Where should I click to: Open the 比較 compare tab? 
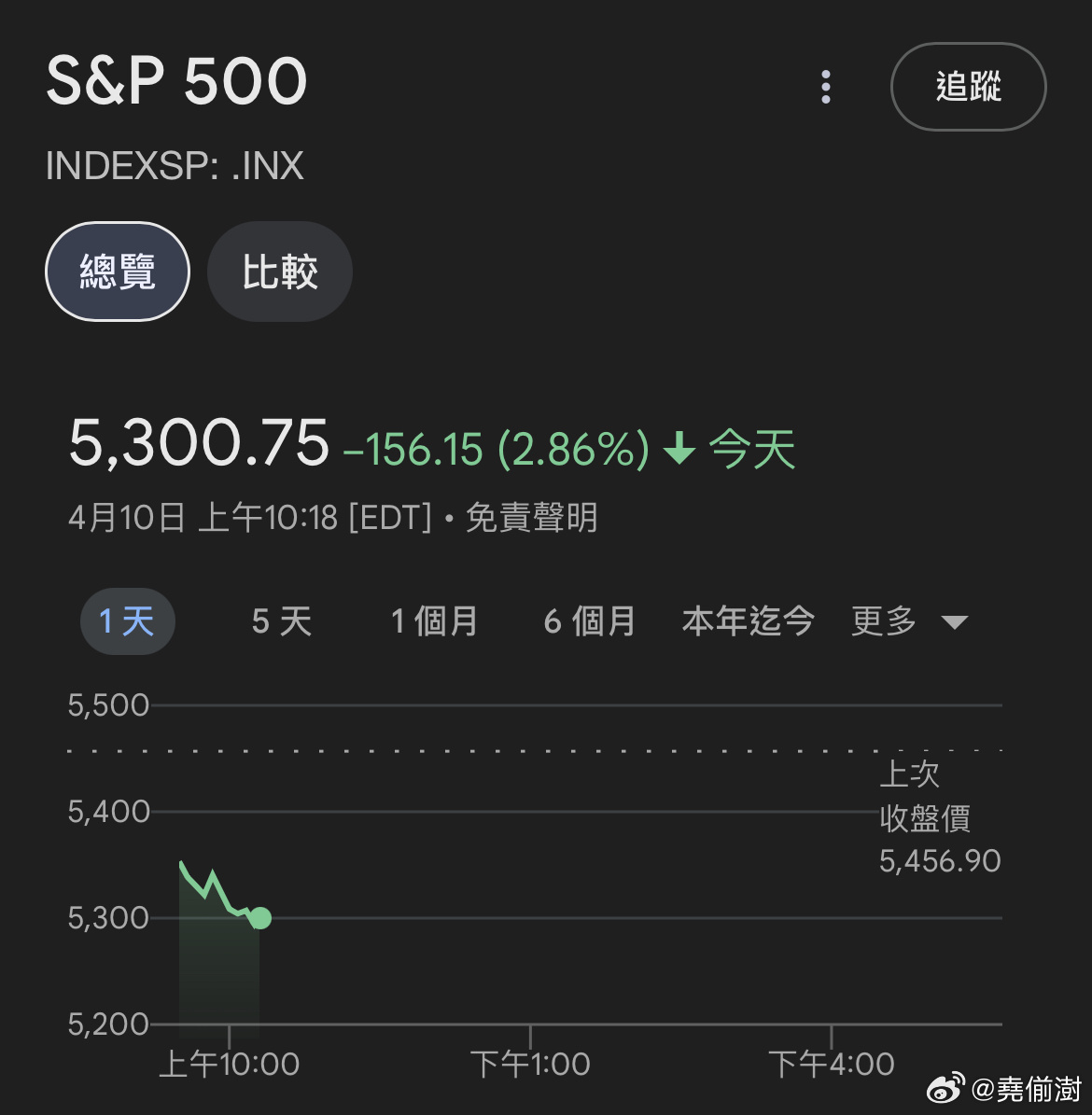click(x=280, y=272)
